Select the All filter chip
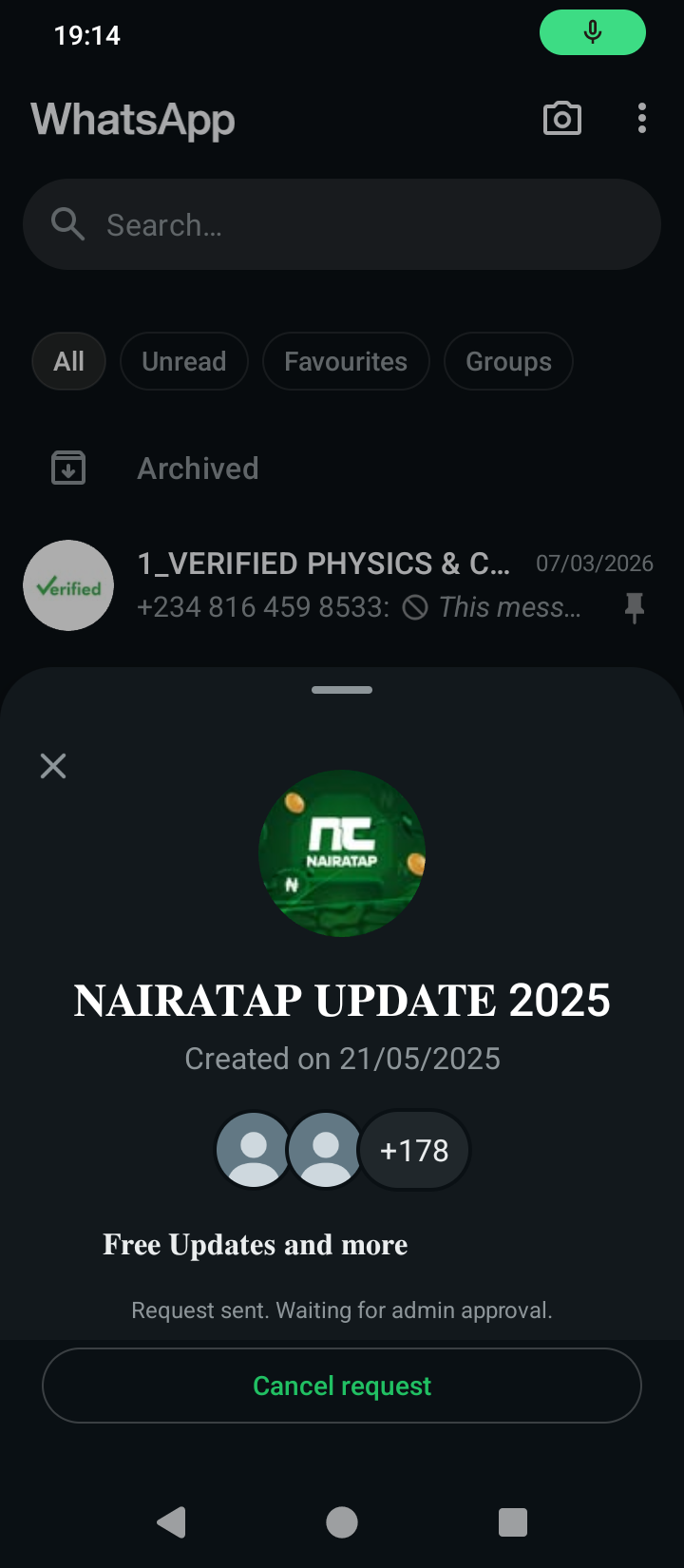 (68, 362)
